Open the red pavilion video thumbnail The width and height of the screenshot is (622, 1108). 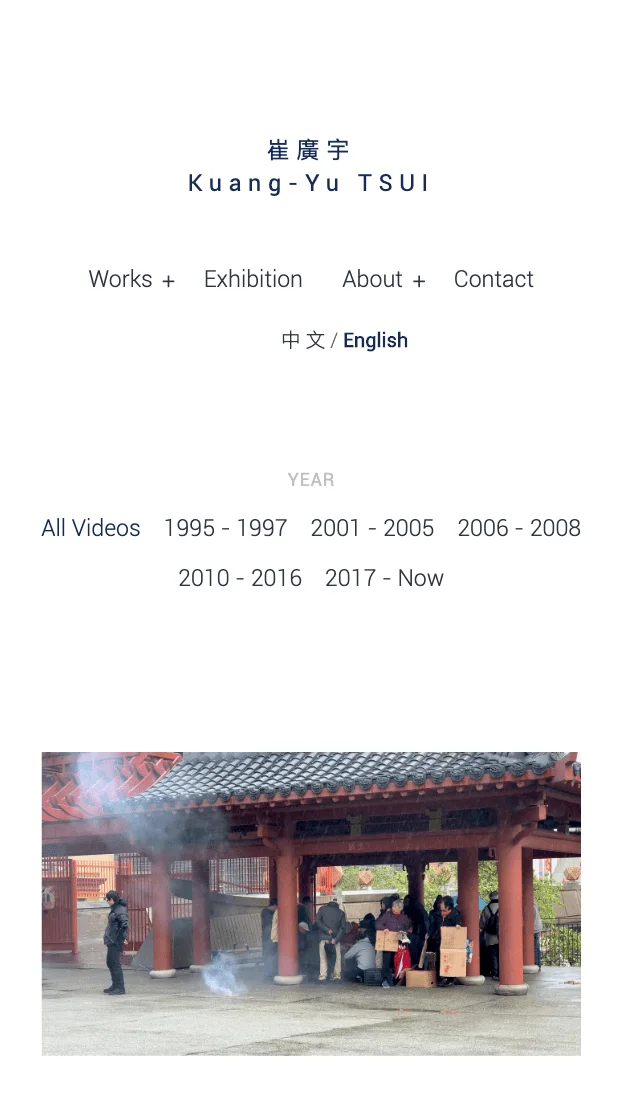point(311,903)
